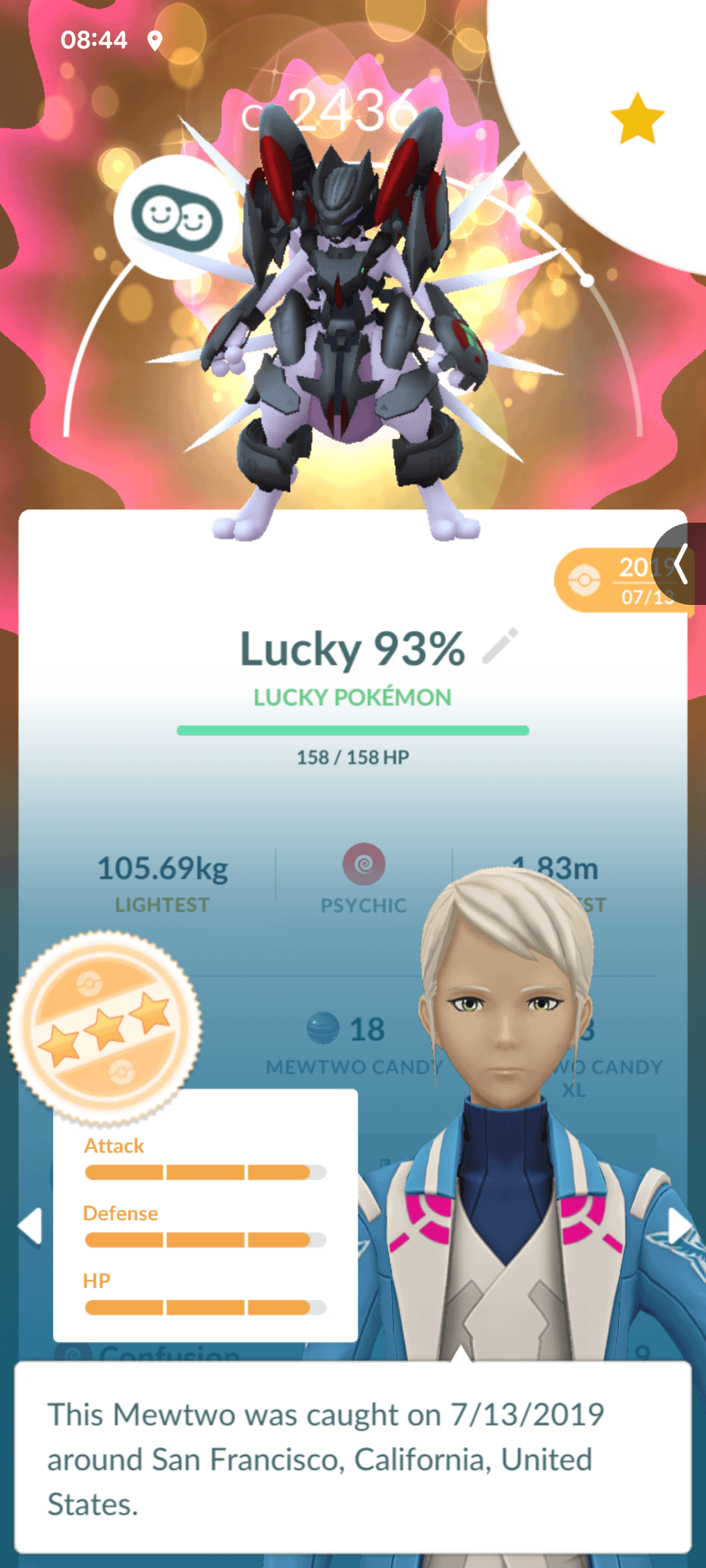706x1568 pixels.
Task: Open the side panel arrow handle
Action: (681, 564)
